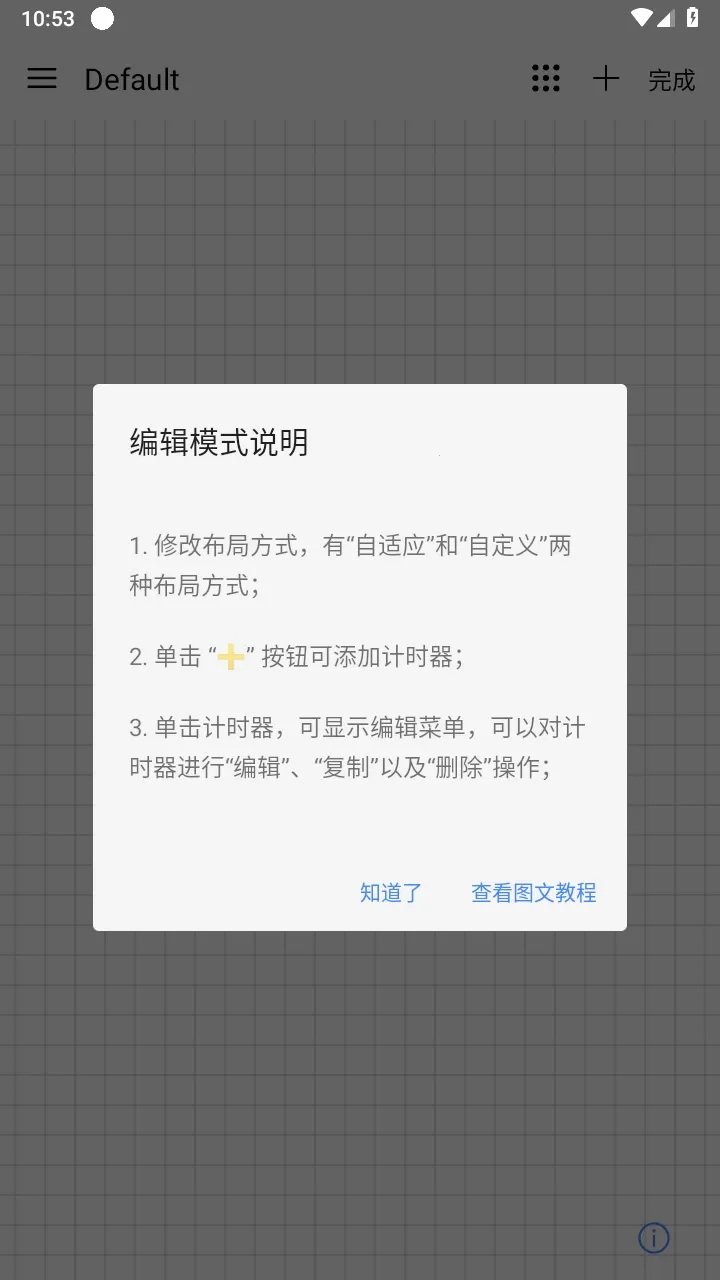Tap 完成 to finish editing

[x=671, y=80]
